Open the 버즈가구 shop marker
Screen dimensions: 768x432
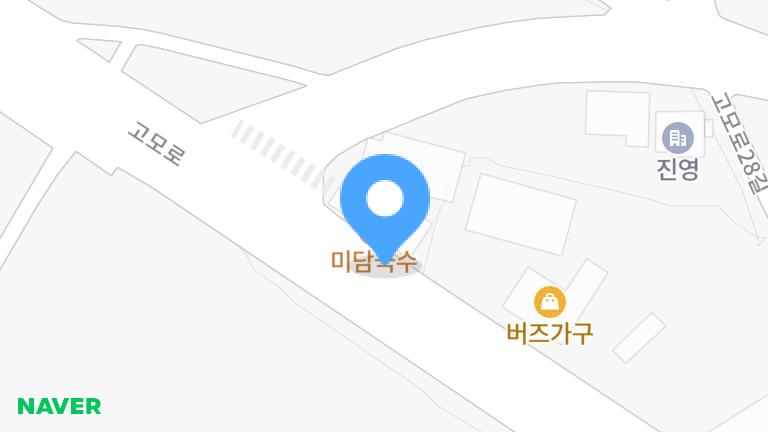[549, 301]
